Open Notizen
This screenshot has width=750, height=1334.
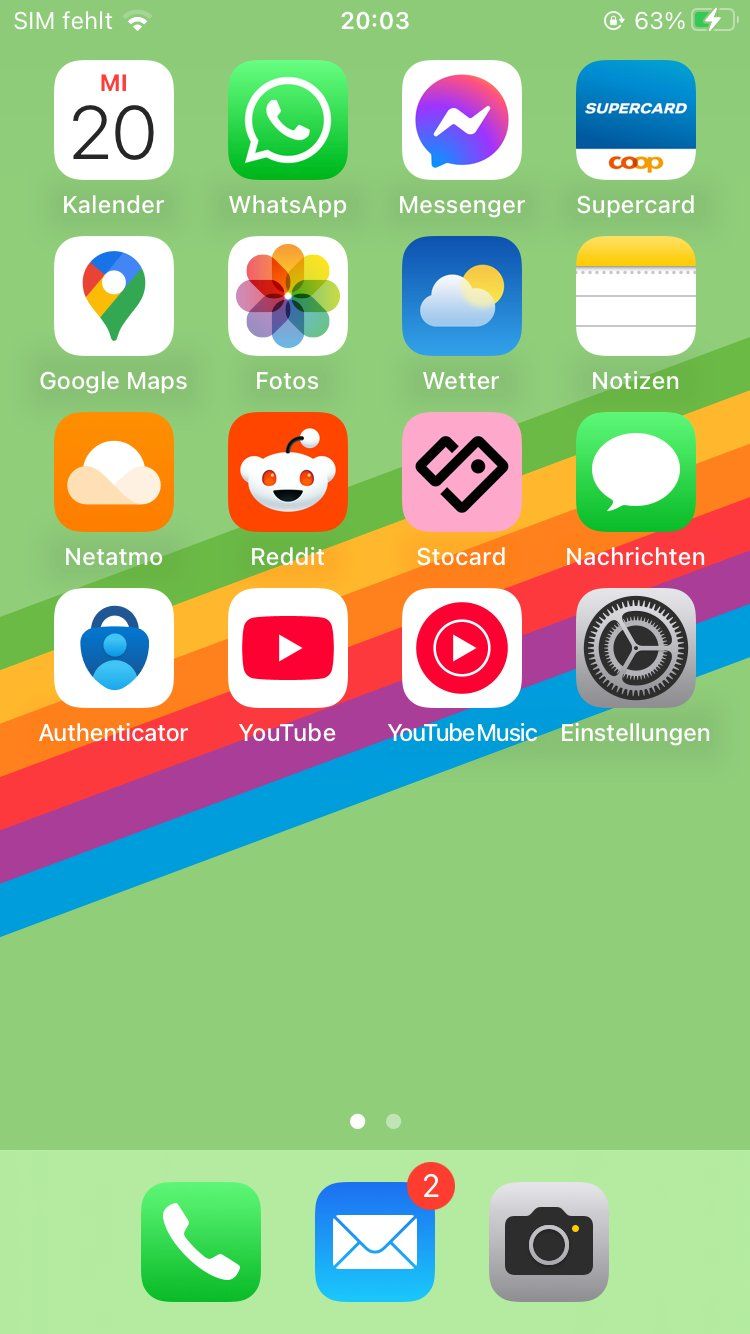pos(636,296)
